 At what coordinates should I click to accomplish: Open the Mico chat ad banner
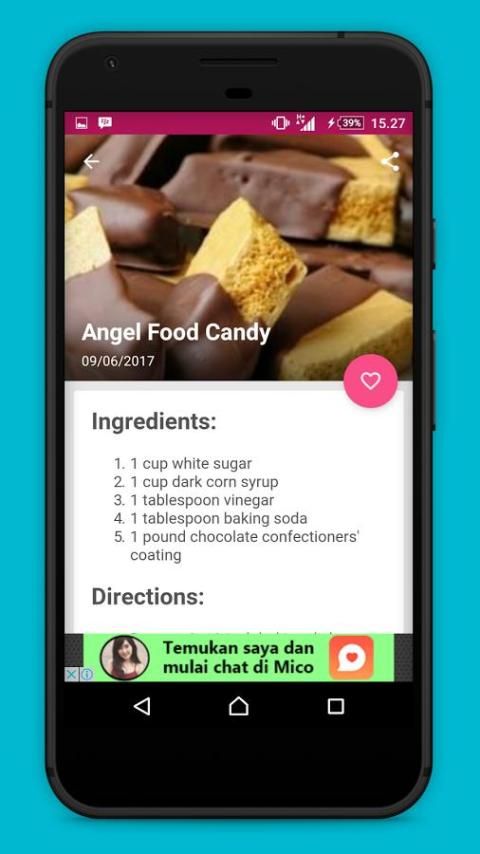point(239,657)
